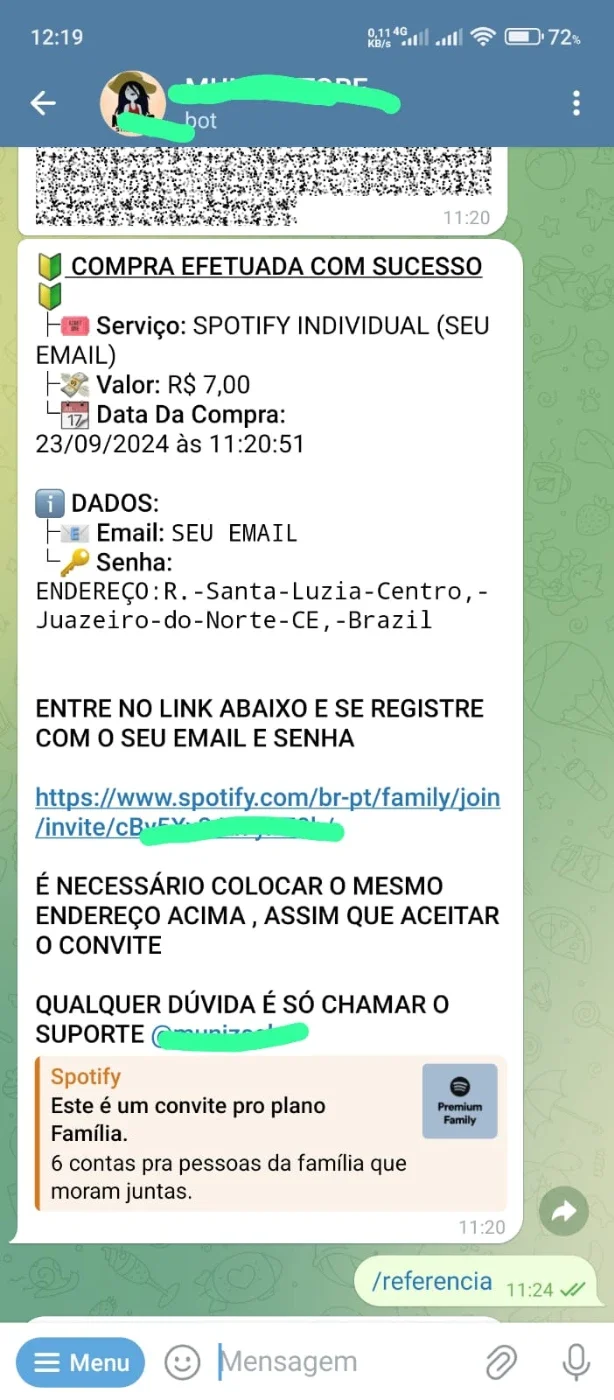This screenshot has width=614, height=1400.
Task: Tap the support username mention
Action: pyautogui.click(x=229, y=1034)
